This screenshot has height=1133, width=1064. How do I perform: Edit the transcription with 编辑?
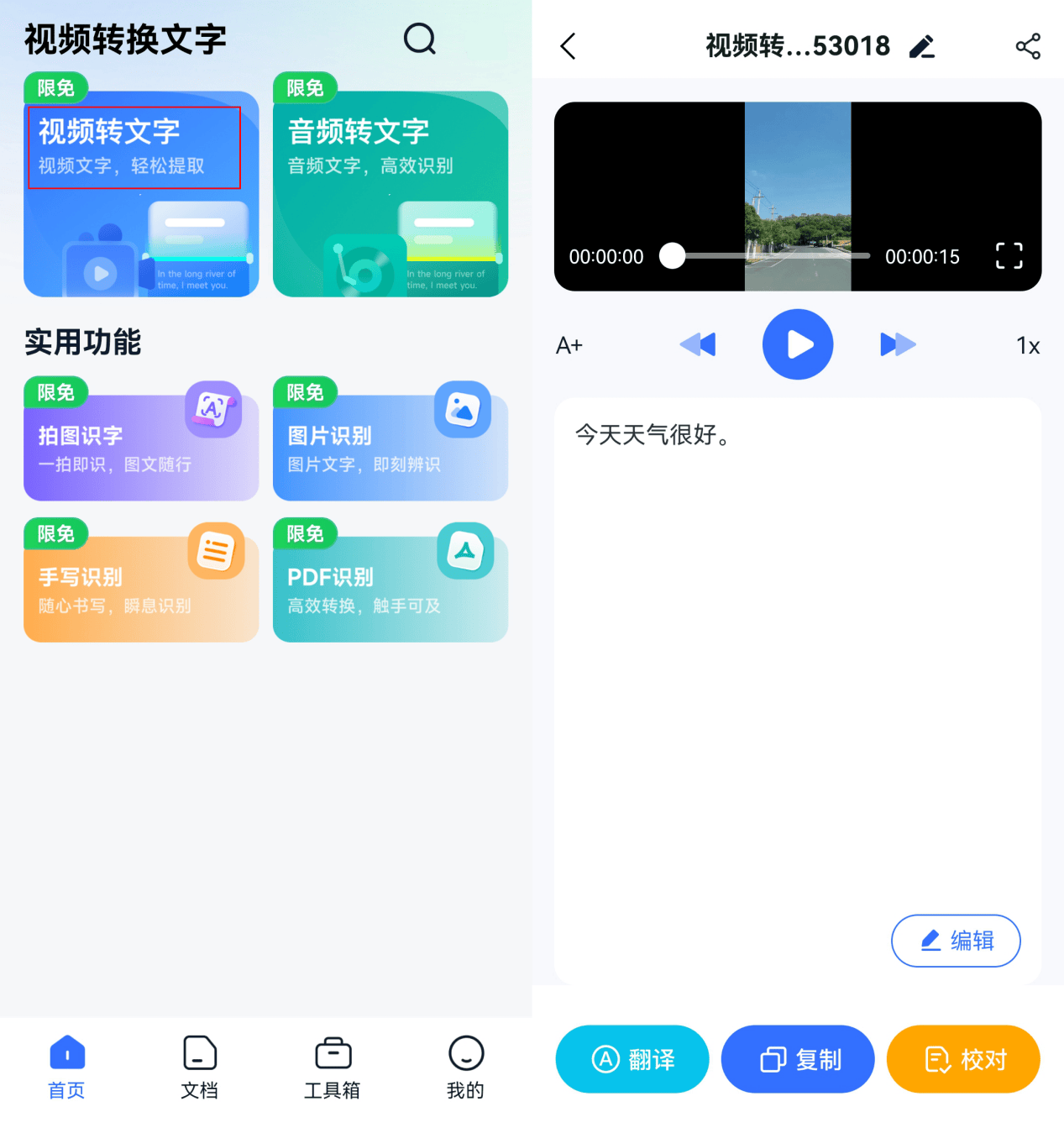955,941
